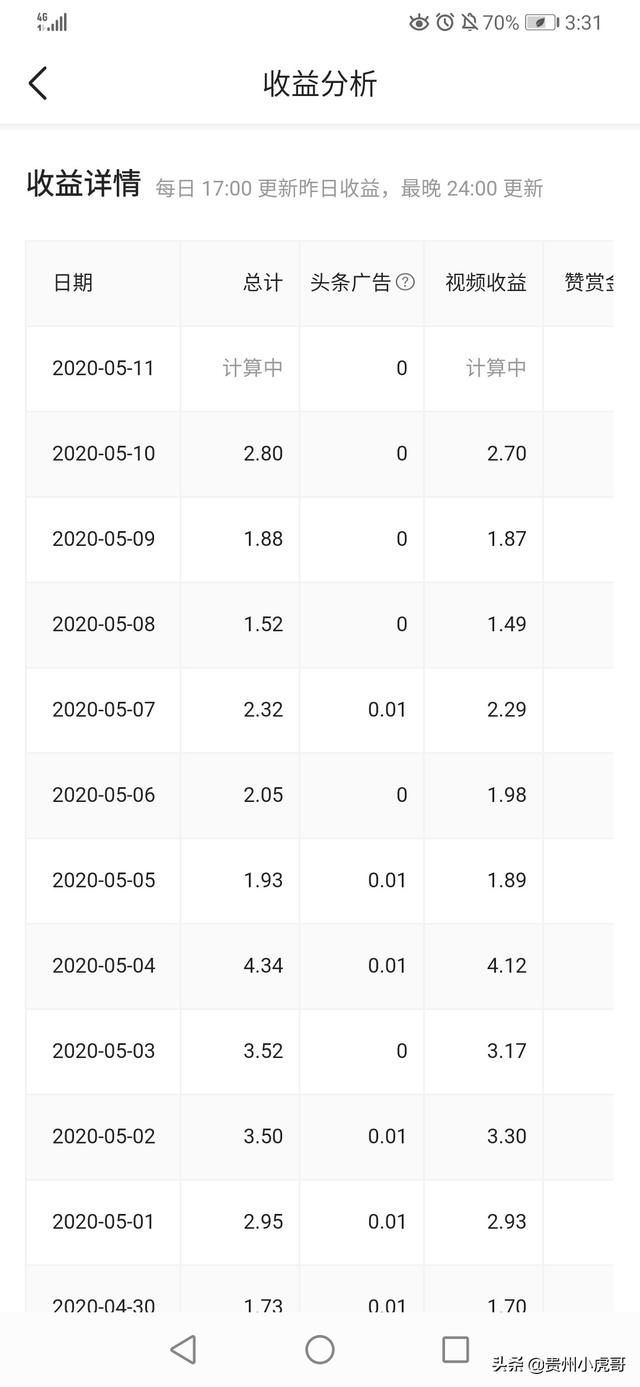The image size is (640, 1387).
Task: Open the help icon beside 头条广告
Action: 405,283
